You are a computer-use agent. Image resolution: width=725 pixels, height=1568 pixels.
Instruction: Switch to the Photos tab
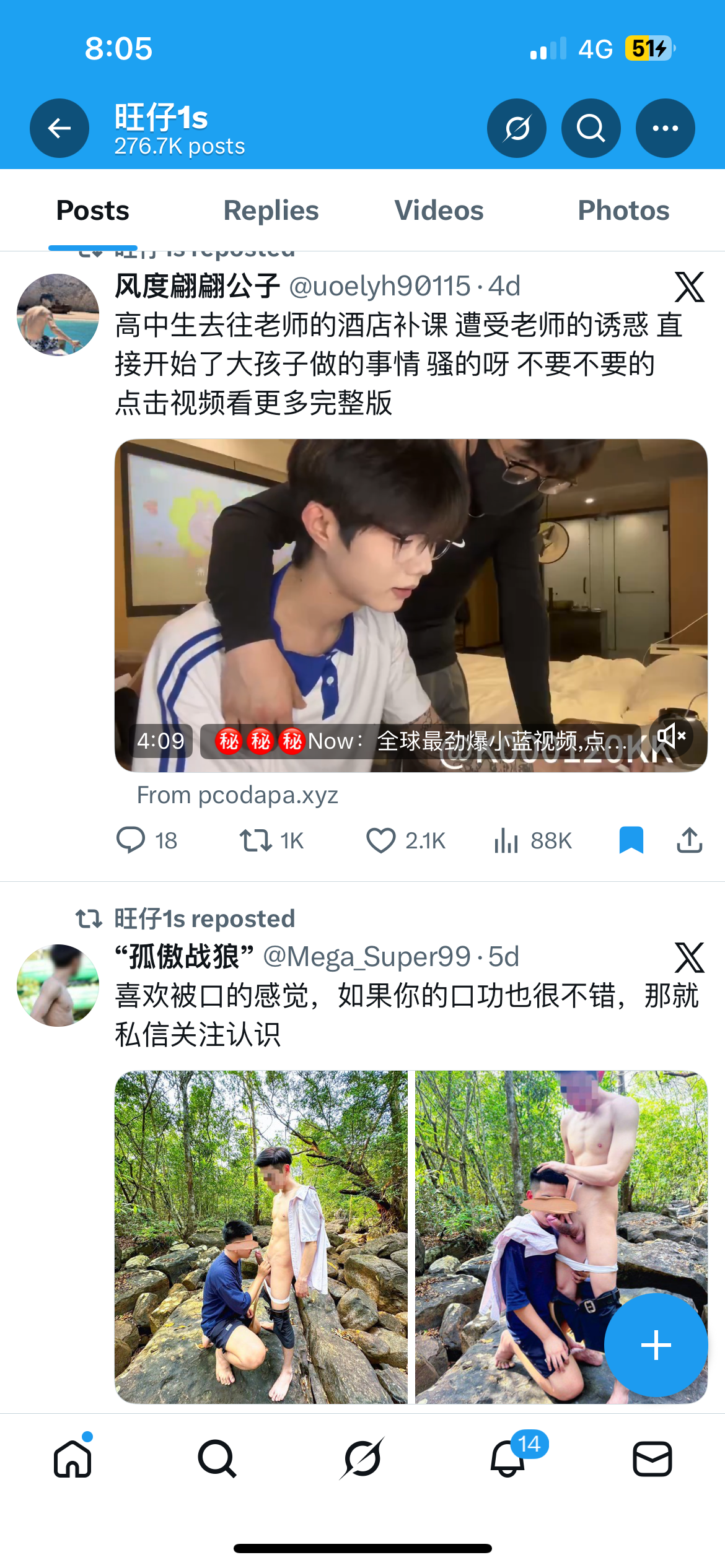[623, 211]
